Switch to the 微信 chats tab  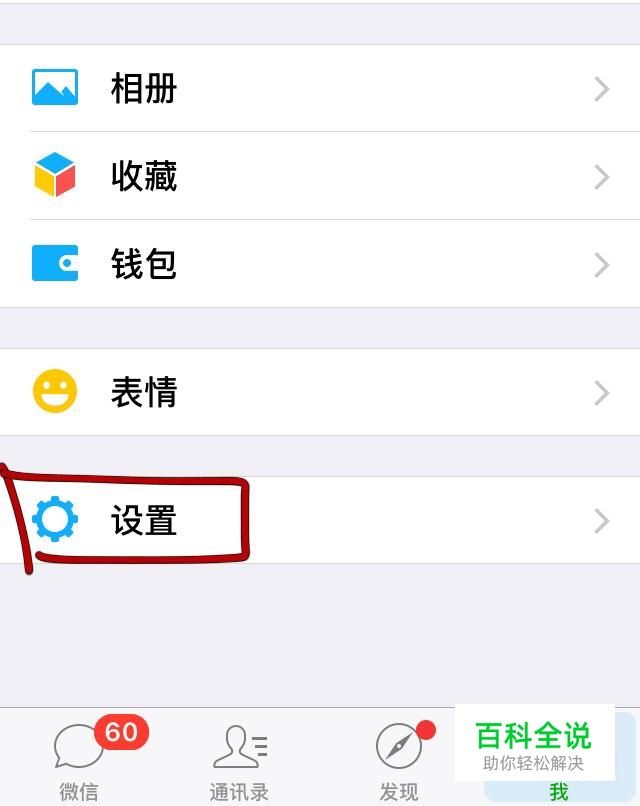point(80,760)
